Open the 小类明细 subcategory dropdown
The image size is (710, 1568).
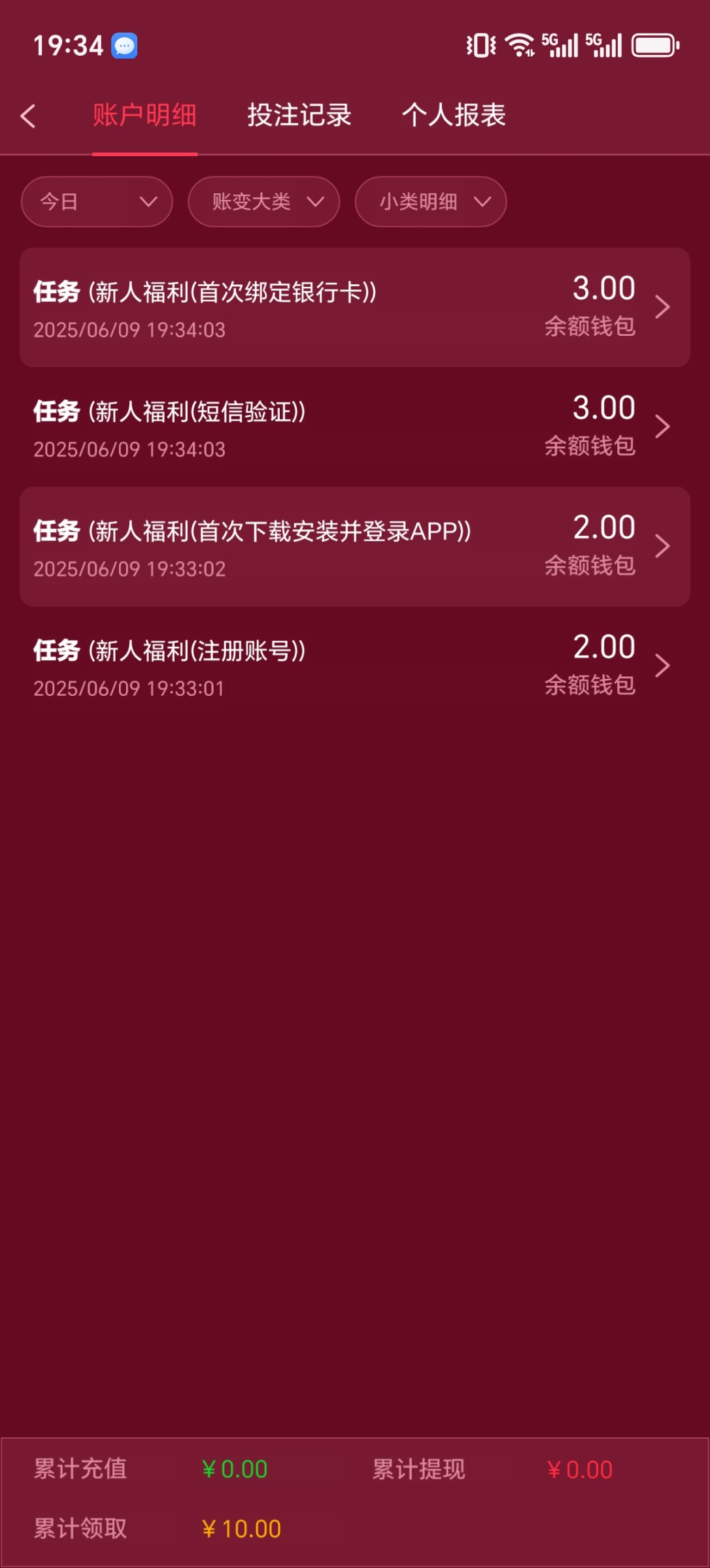[x=430, y=202]
